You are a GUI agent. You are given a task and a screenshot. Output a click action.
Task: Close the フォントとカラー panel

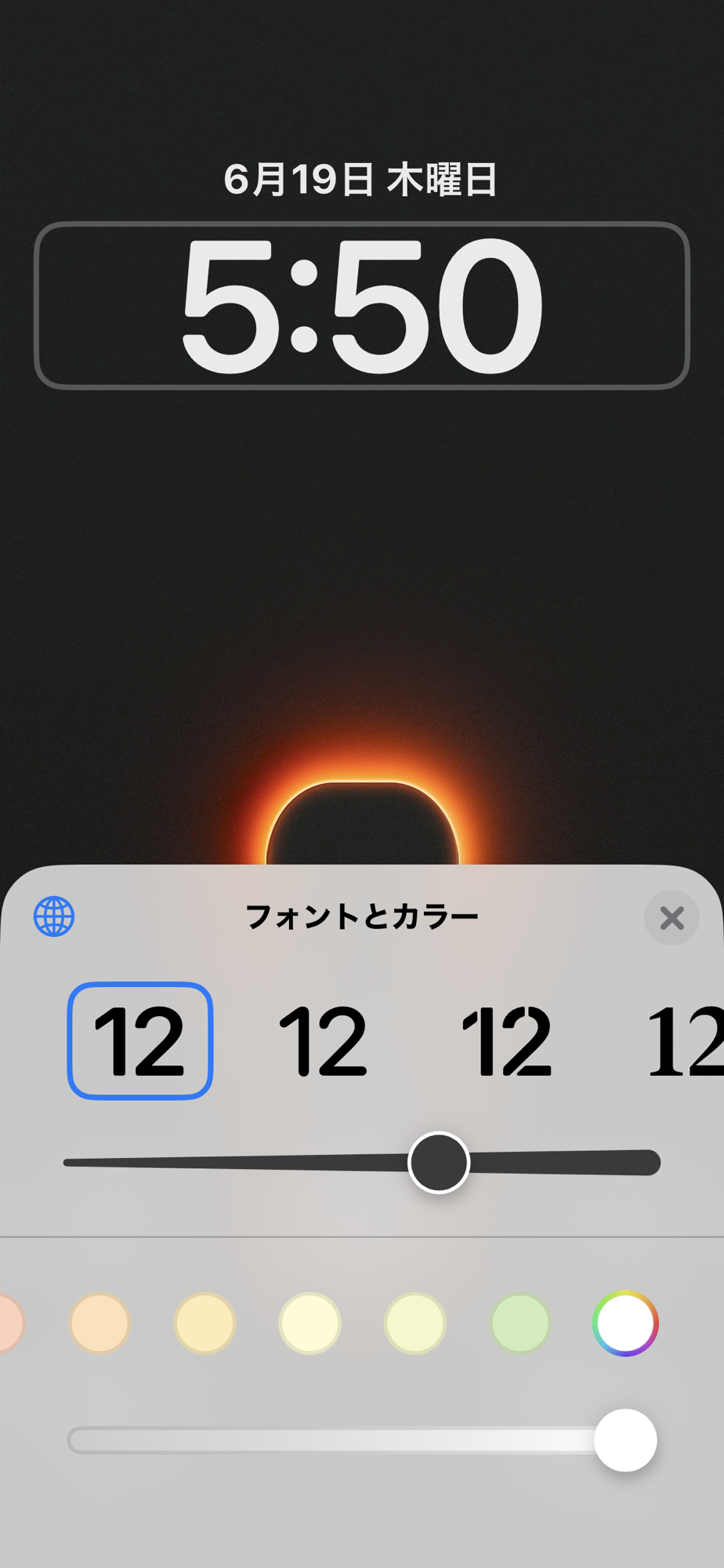672,917
